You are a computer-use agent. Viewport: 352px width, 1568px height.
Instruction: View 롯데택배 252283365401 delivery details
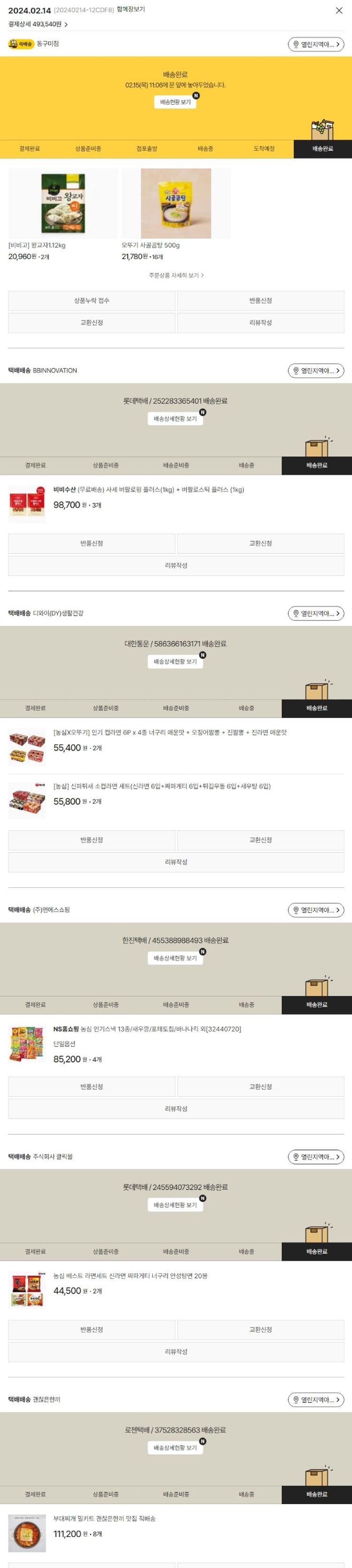tap(175, 419)
